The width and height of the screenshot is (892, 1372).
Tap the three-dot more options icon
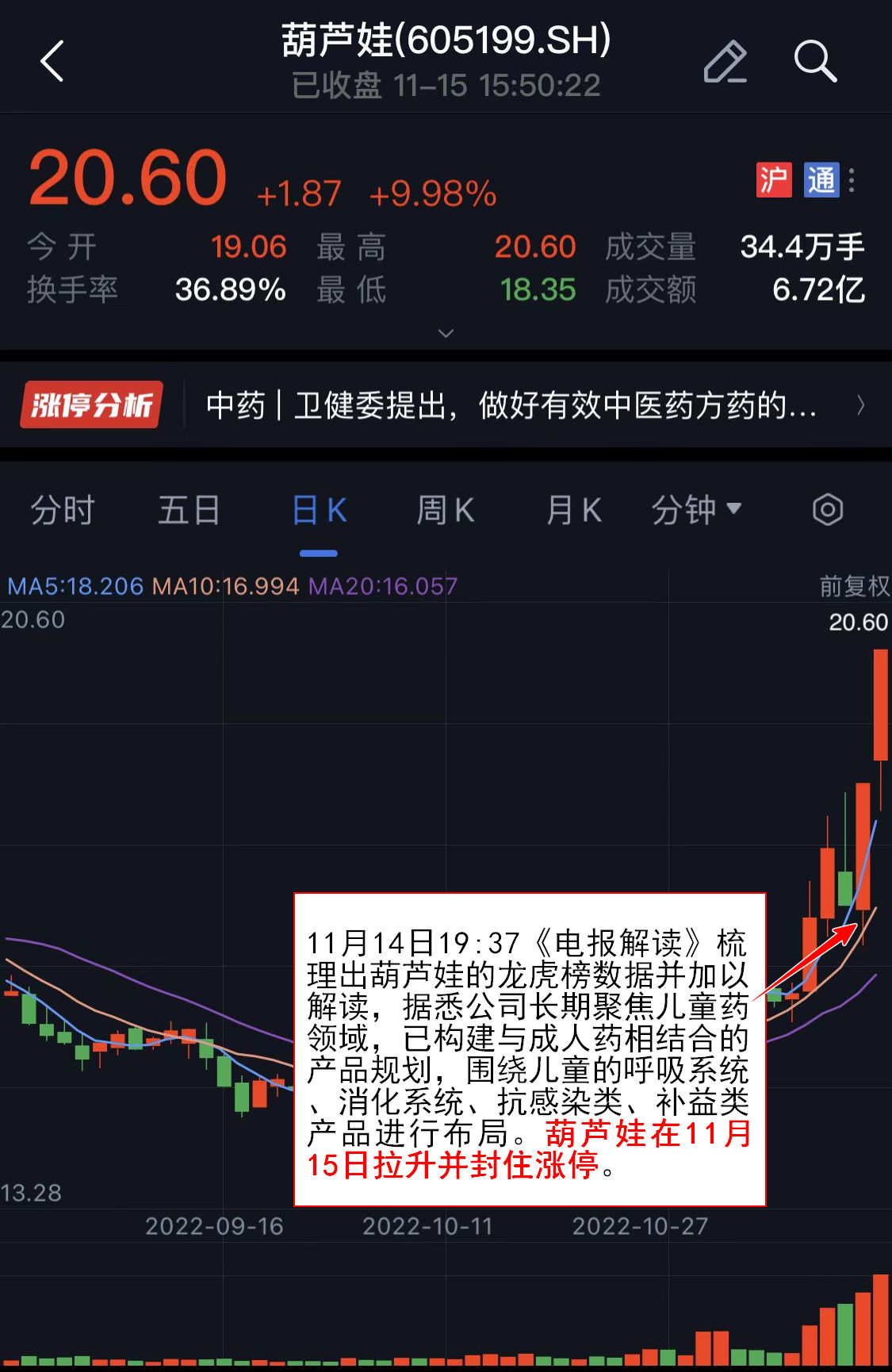pyautogui.click(x=852, y=180)
